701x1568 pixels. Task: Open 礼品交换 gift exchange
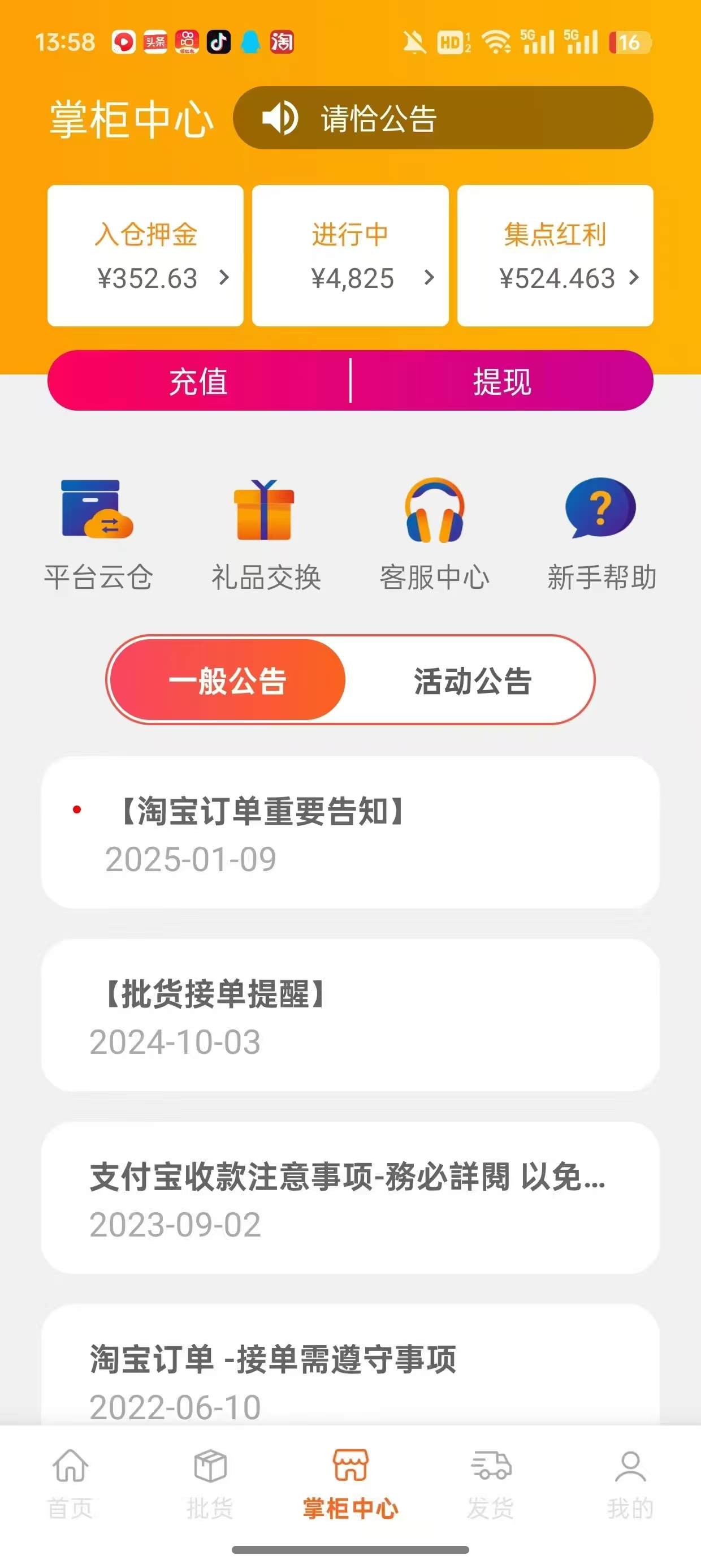(266, 535)
